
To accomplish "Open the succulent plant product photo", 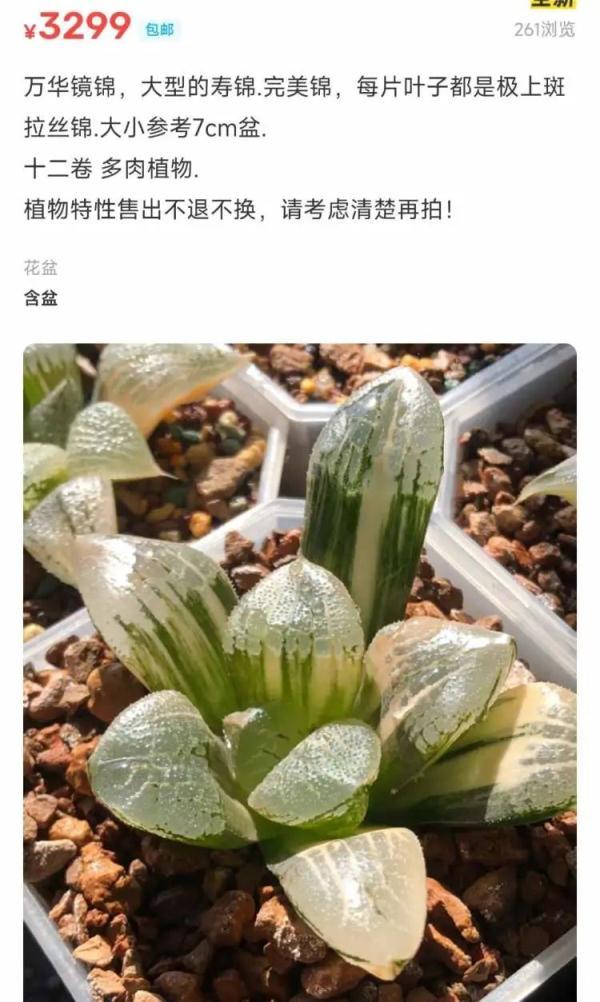I will [x=300, y=670].
